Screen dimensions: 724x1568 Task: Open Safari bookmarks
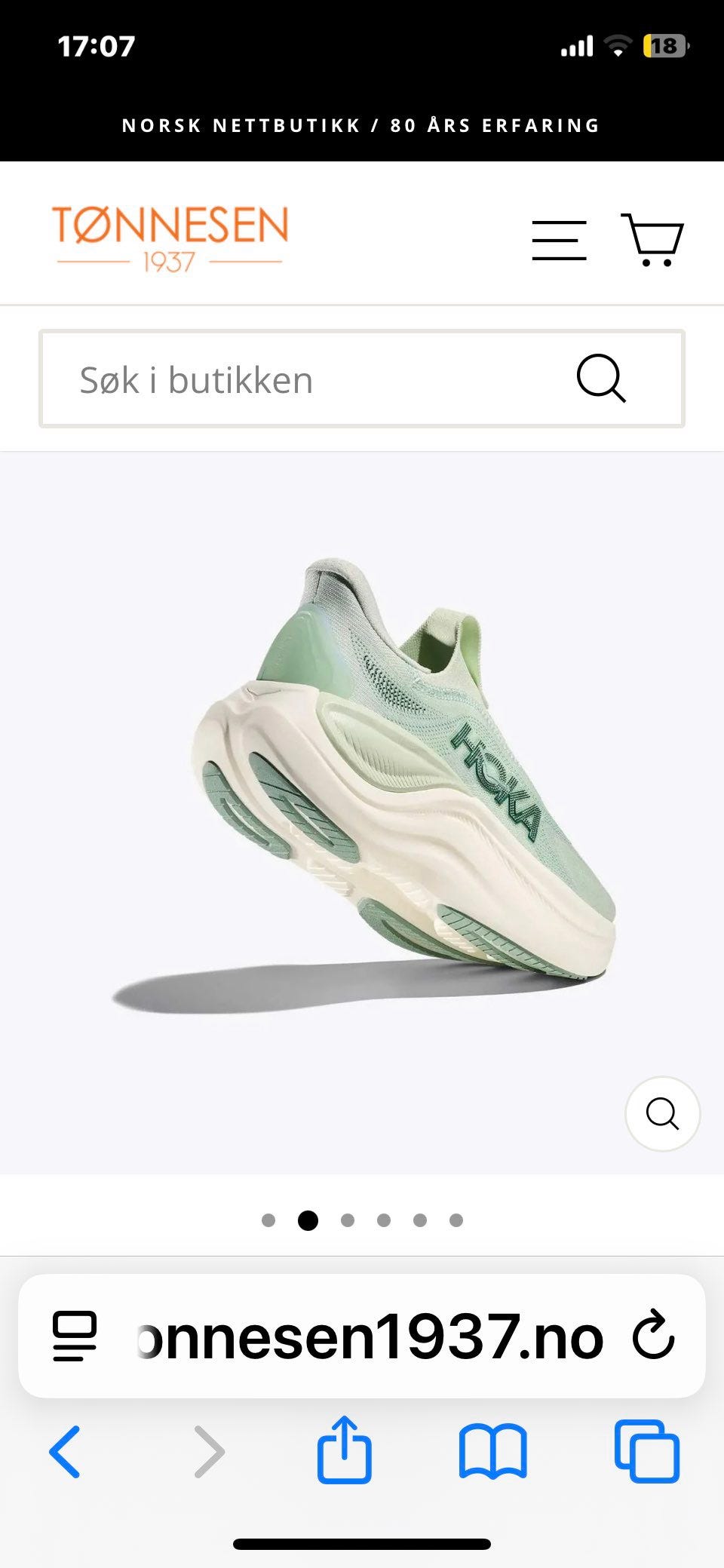click(493, 1451)
